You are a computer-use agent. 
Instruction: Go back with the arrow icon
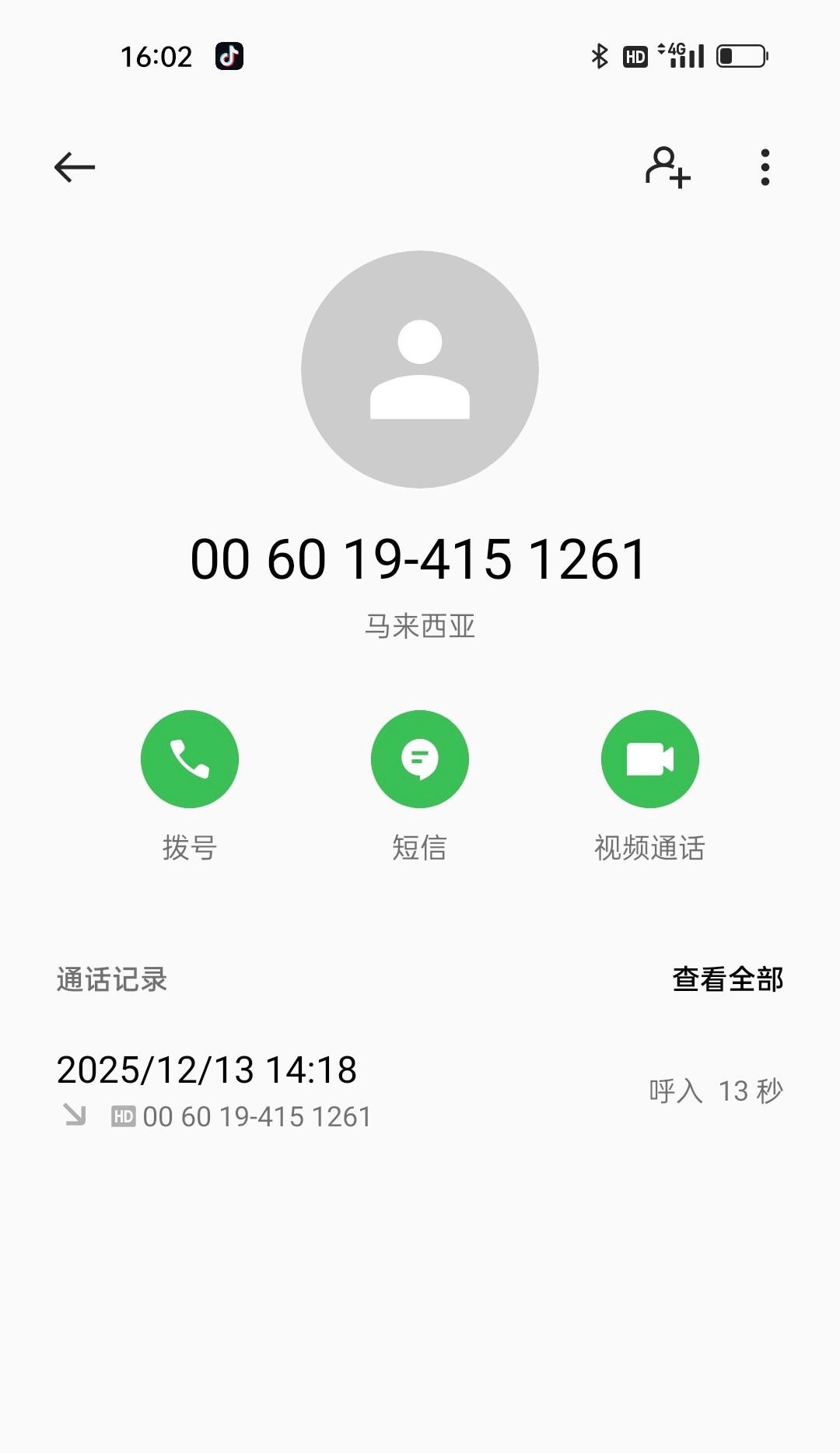[x=75, y=167]
